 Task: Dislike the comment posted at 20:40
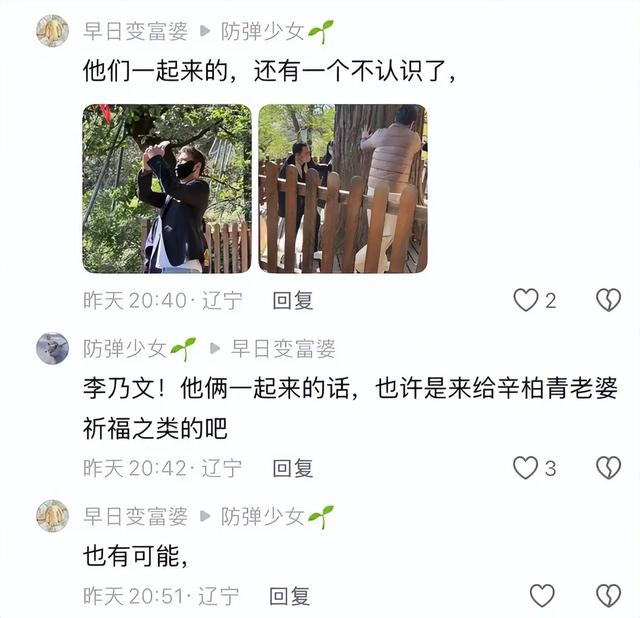(608, 300)
